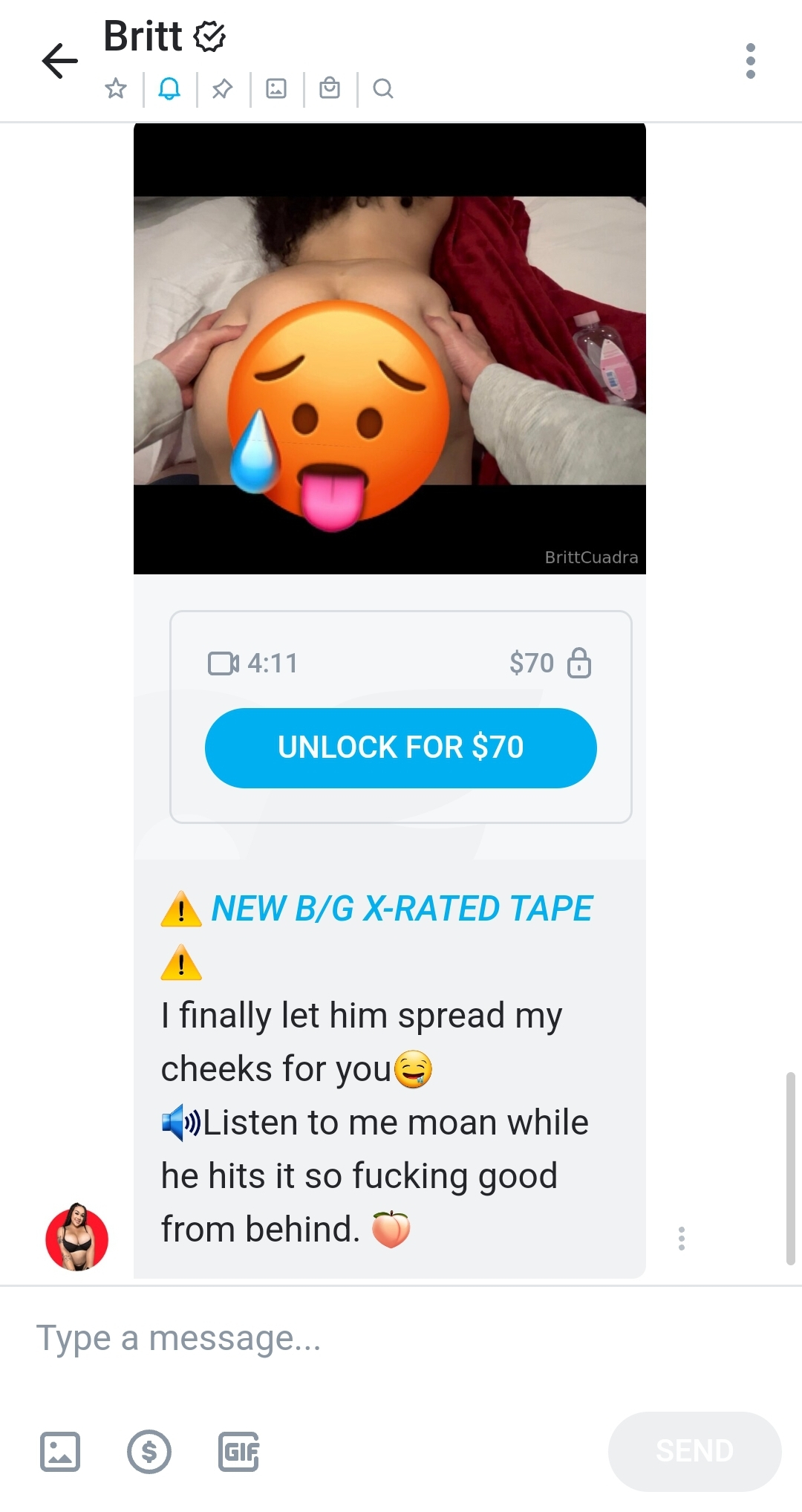Open the locked video preview
This screenshot has width=802, height=1512.
pyautogui.click(x=390, y=348)
